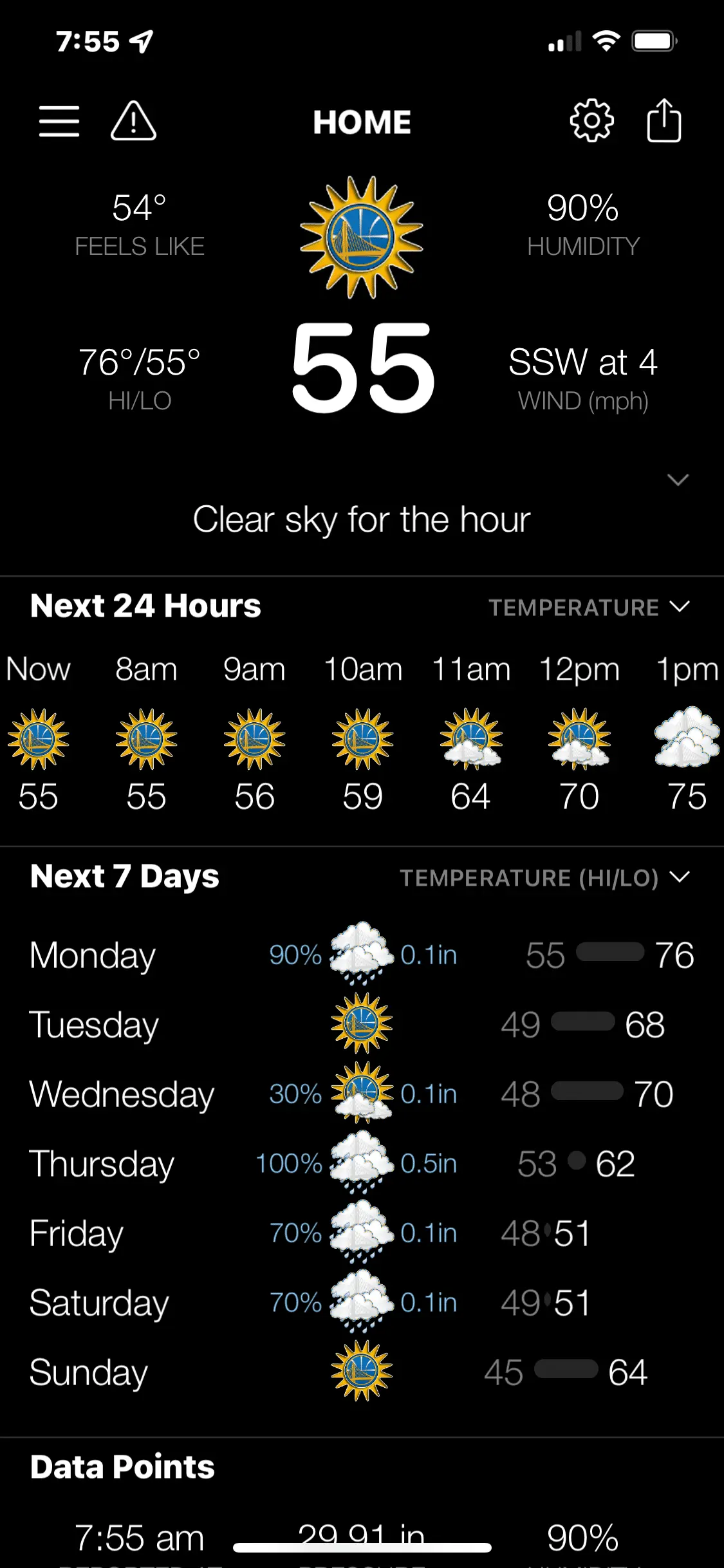View weather alerts warning icon
Viewport: 724px width, 1568px height.
(x=133, y=121)
